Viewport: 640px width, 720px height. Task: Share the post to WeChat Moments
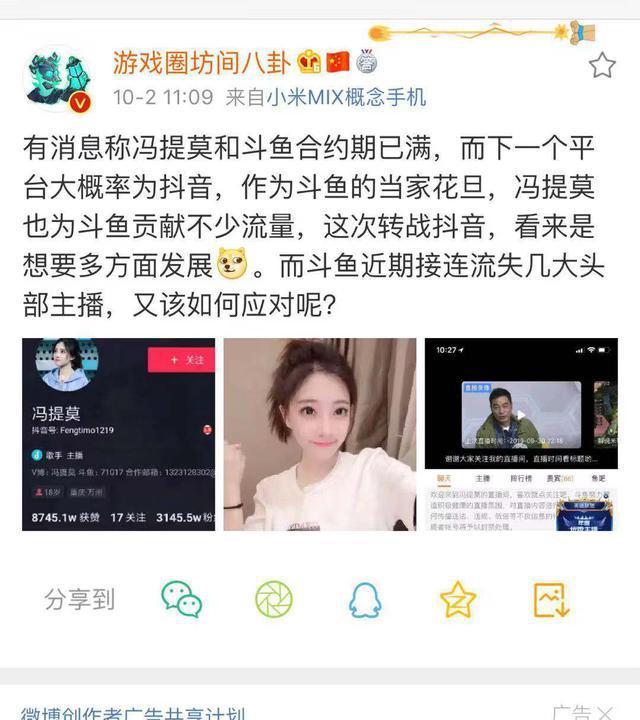pos(273,599)
